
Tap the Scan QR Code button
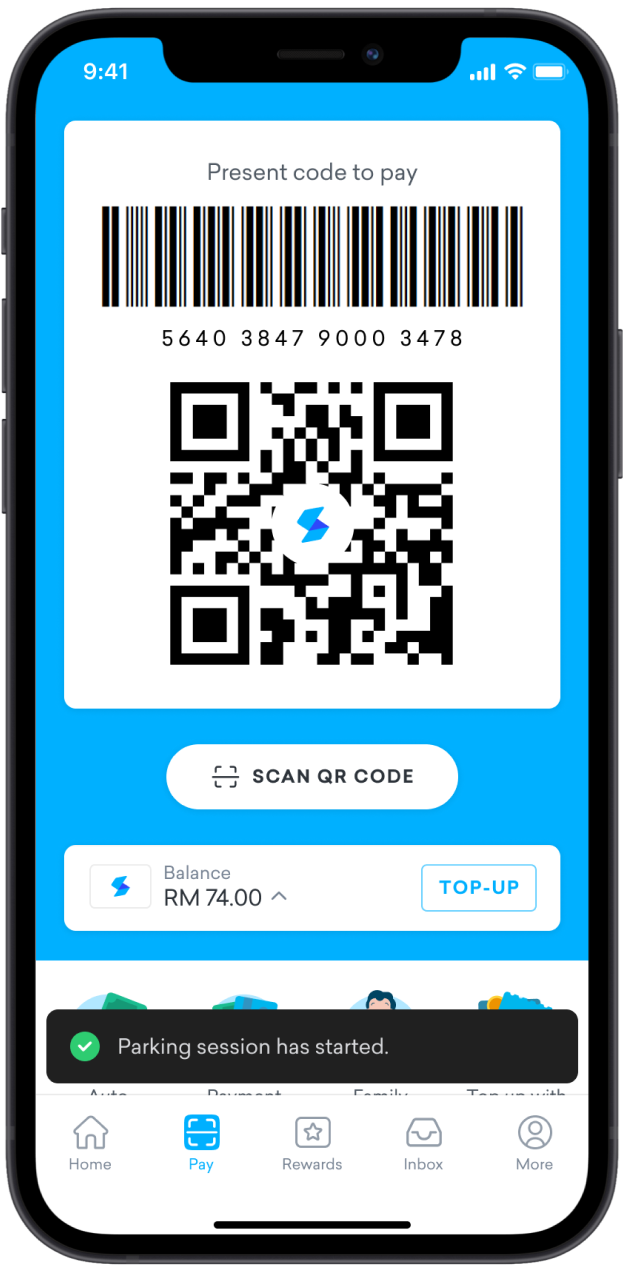coord(312,776)
